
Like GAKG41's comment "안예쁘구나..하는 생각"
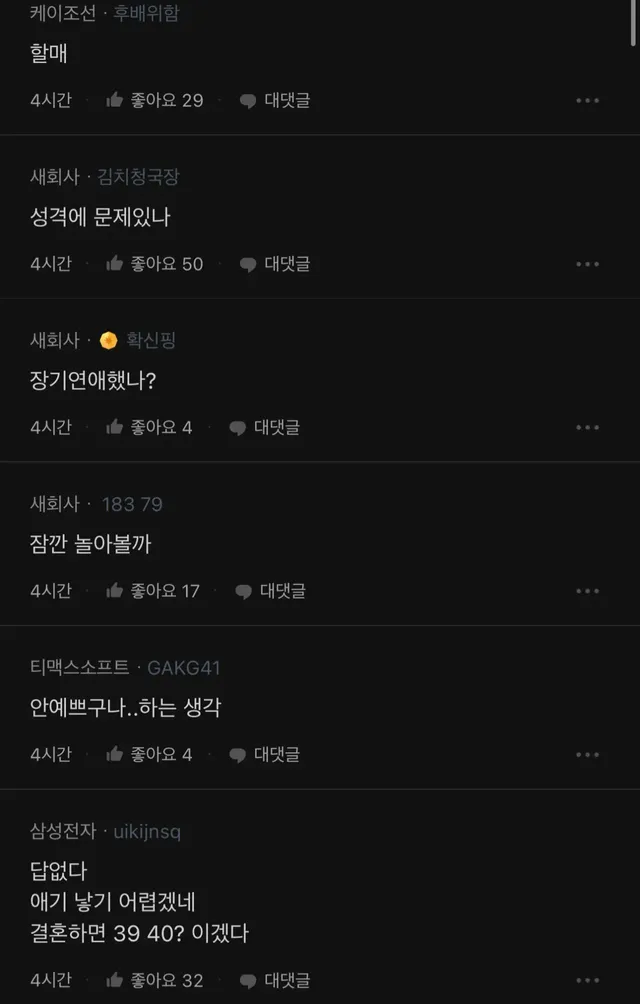pos(149,754)
